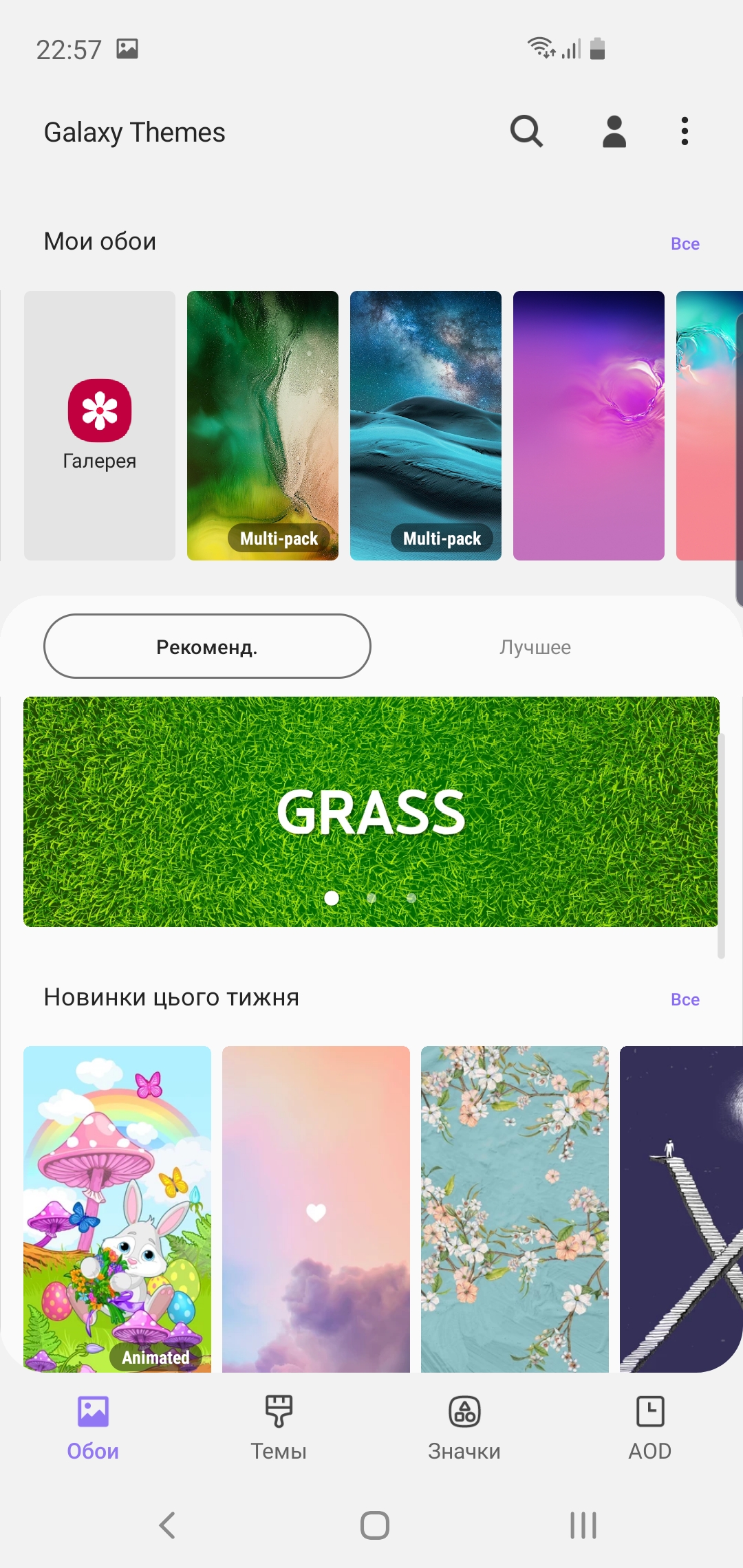Open the Галерея tile

[x=100, y=425]
